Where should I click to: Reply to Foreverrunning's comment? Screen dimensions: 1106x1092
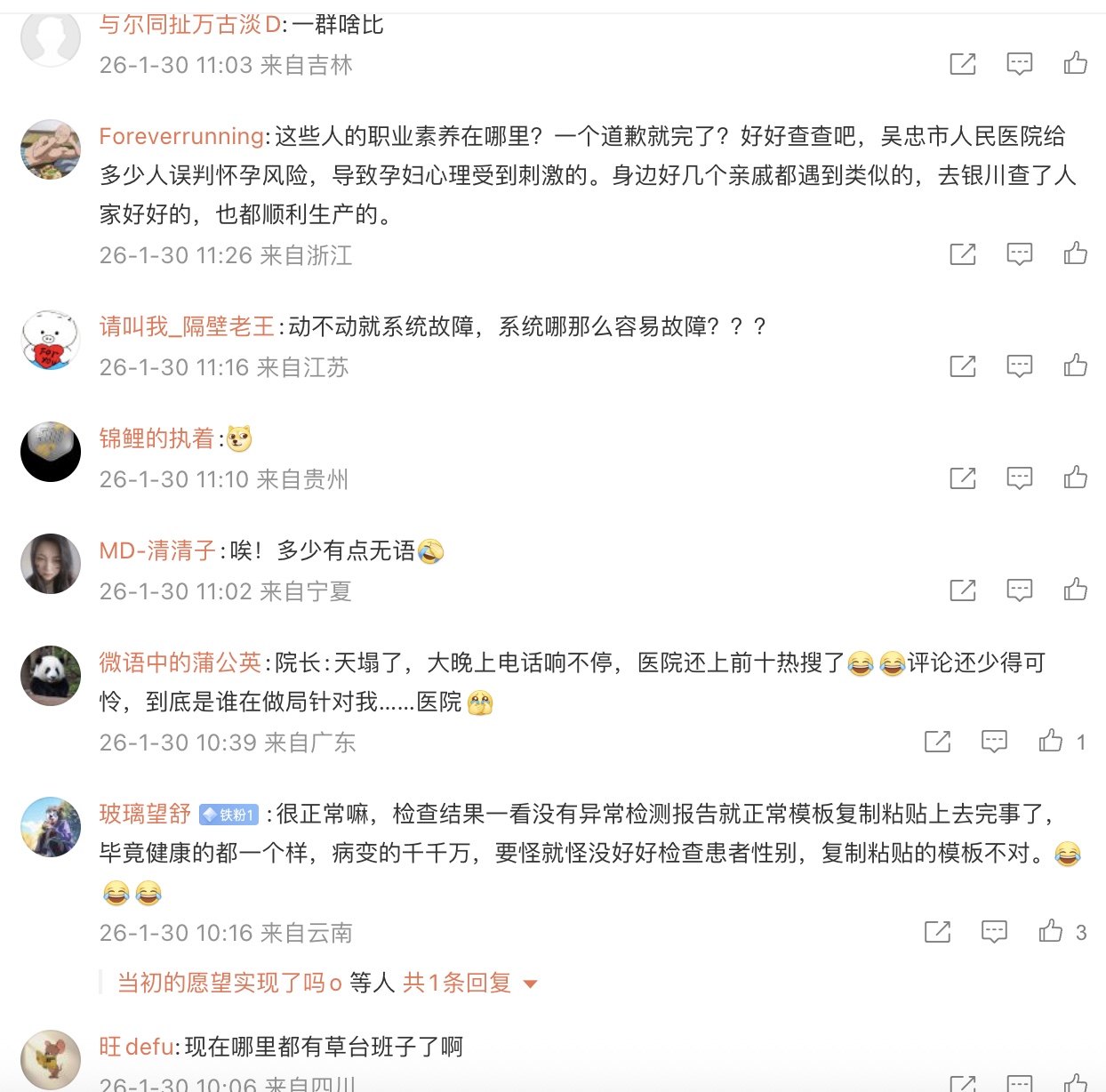(x=1019, y=254)
